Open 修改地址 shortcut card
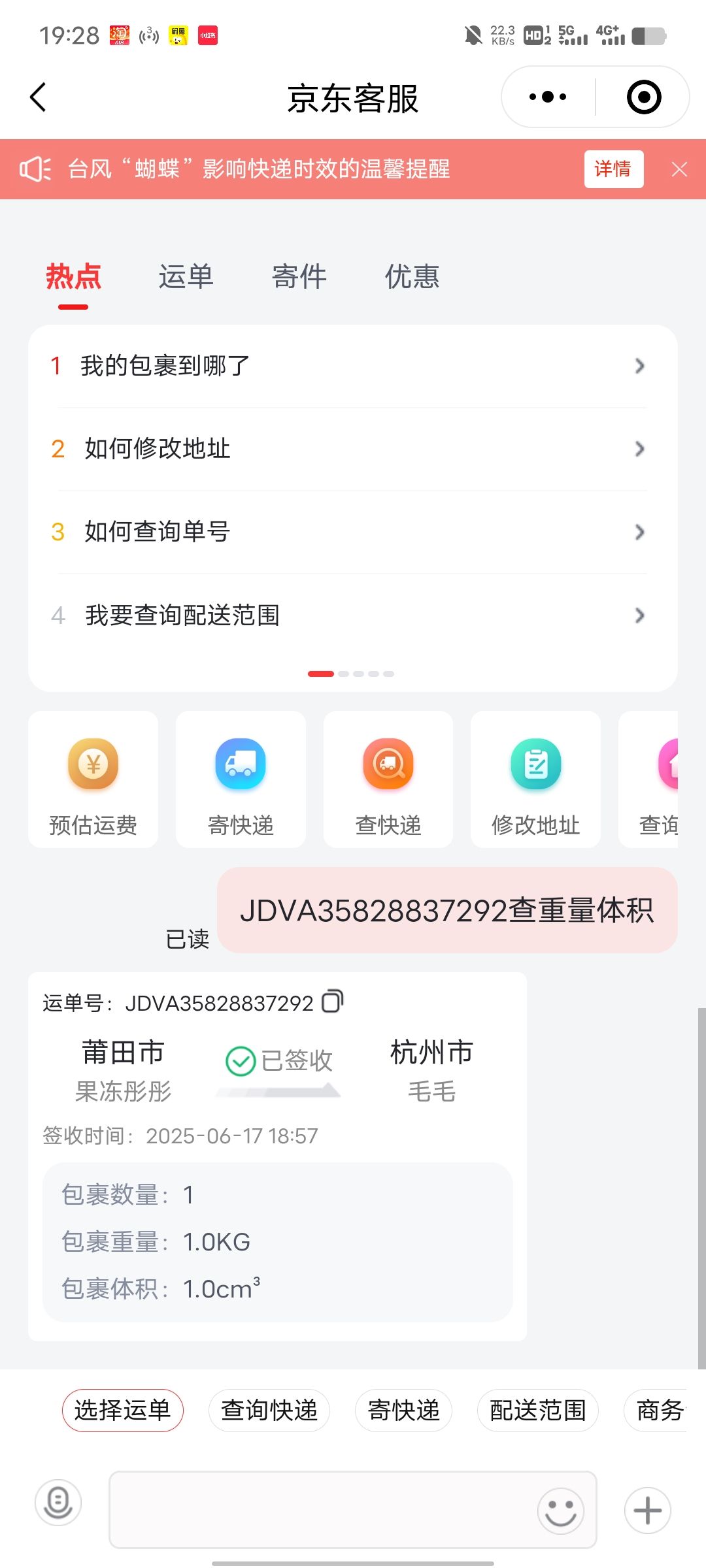The height and width of the screenshot is (1568, 706). click(x=536, y=779)
